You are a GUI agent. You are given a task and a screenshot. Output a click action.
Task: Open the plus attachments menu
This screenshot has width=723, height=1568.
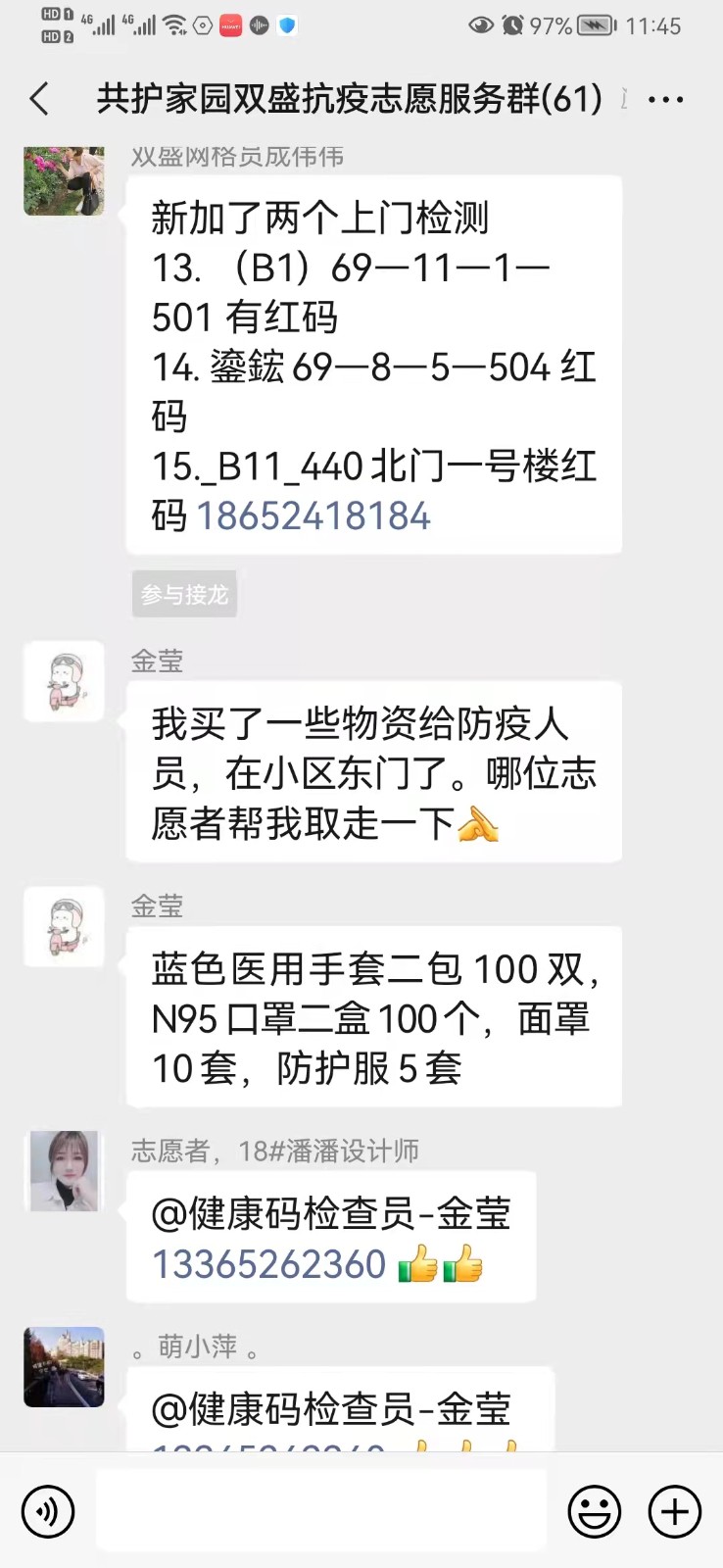(x=675, y=1511)
